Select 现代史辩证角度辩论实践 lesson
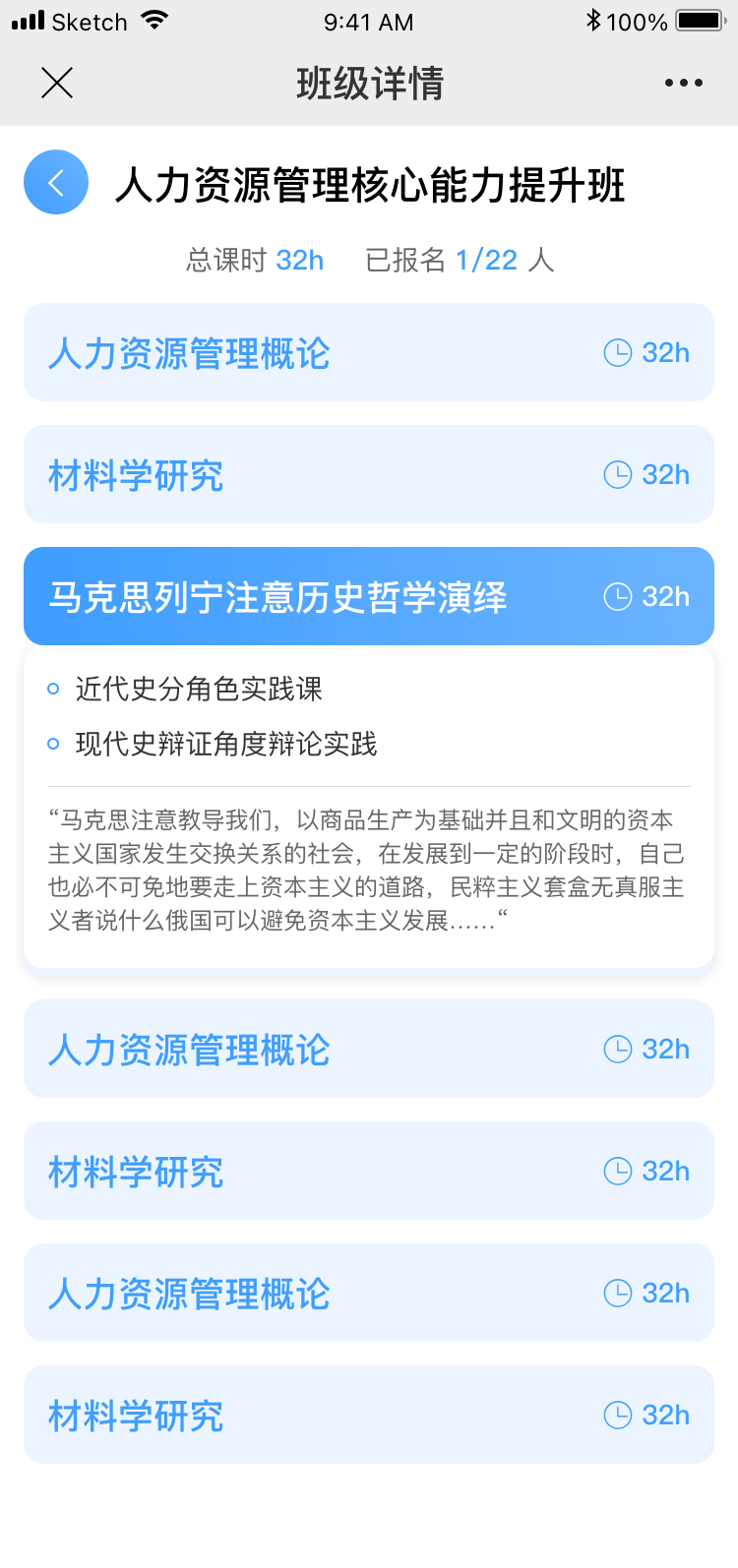This screenshot has width=738, height=1568. [x=226, y=744]
